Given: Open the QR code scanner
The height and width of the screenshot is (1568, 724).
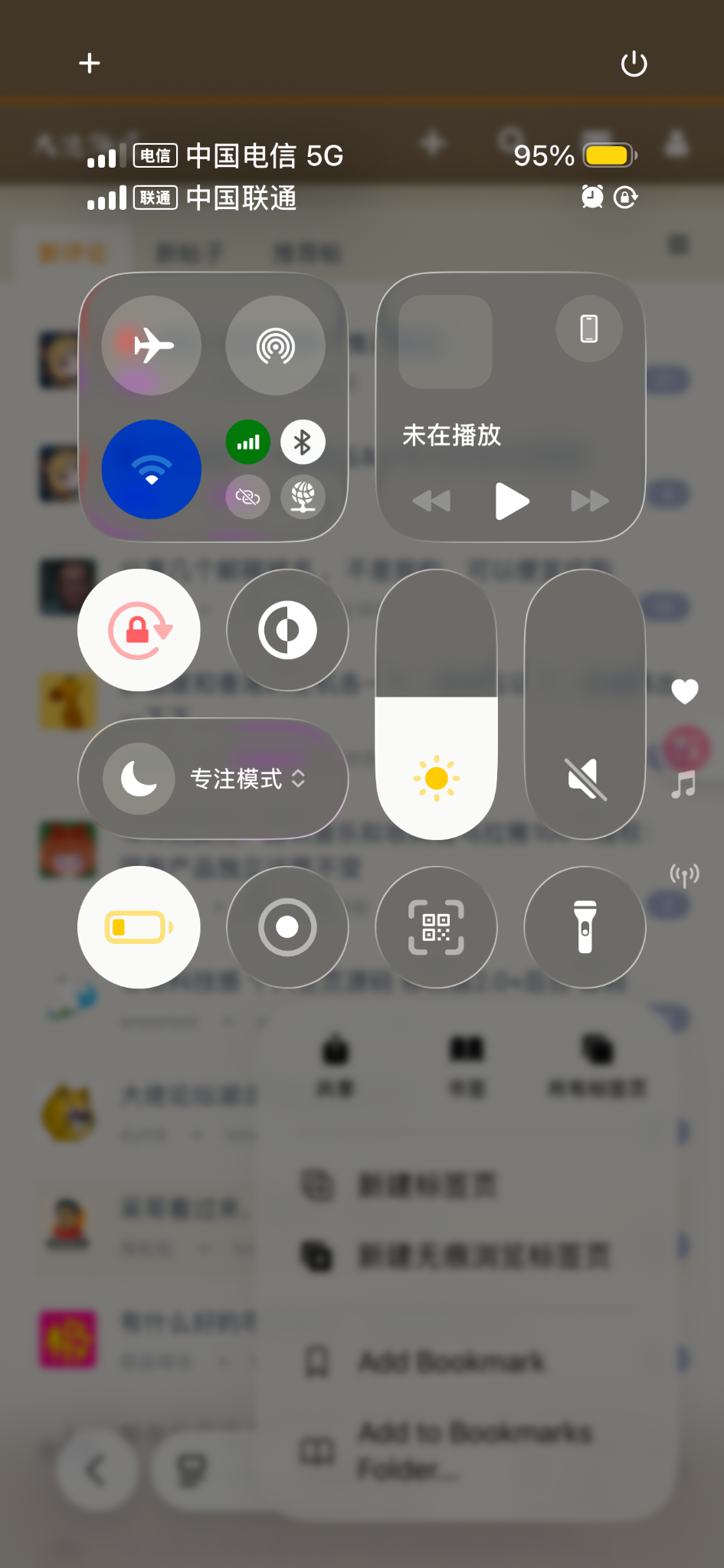Looking at the screenshot, I should click(x=436, y=927).
